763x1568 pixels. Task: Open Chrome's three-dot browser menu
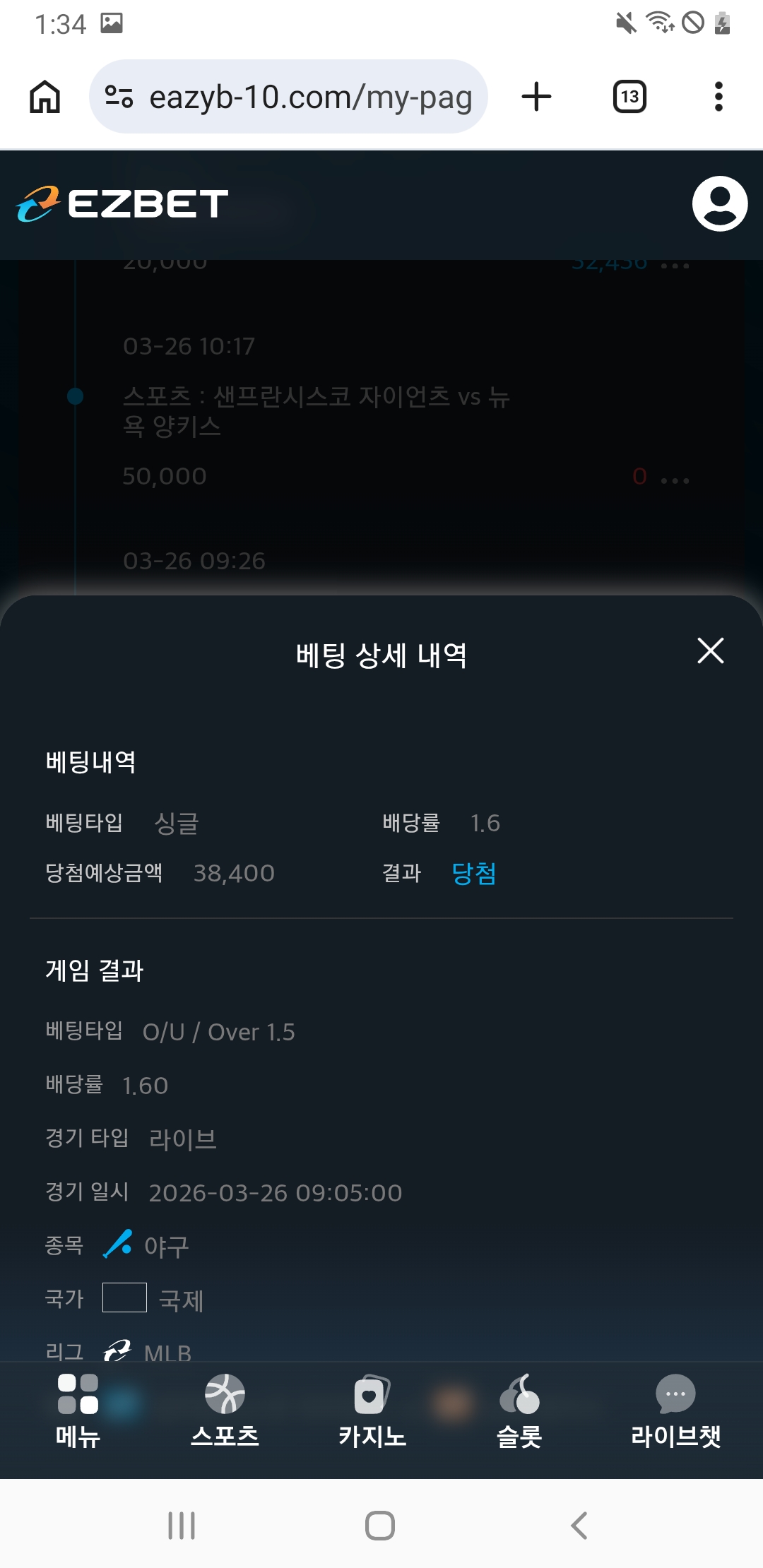point(718,97)
